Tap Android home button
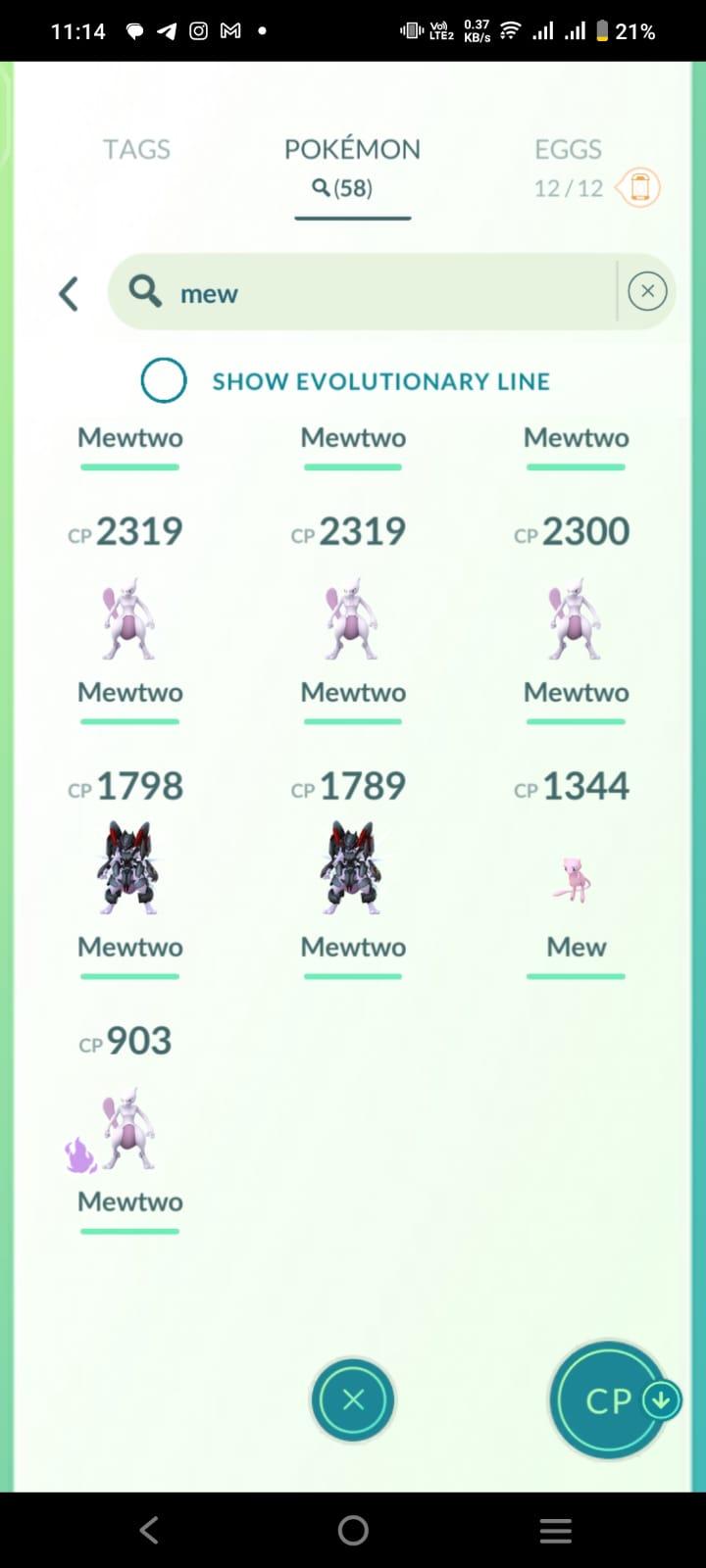Image resolution: width=706 pixels, height=1568 pixels. click(353, 1530)
